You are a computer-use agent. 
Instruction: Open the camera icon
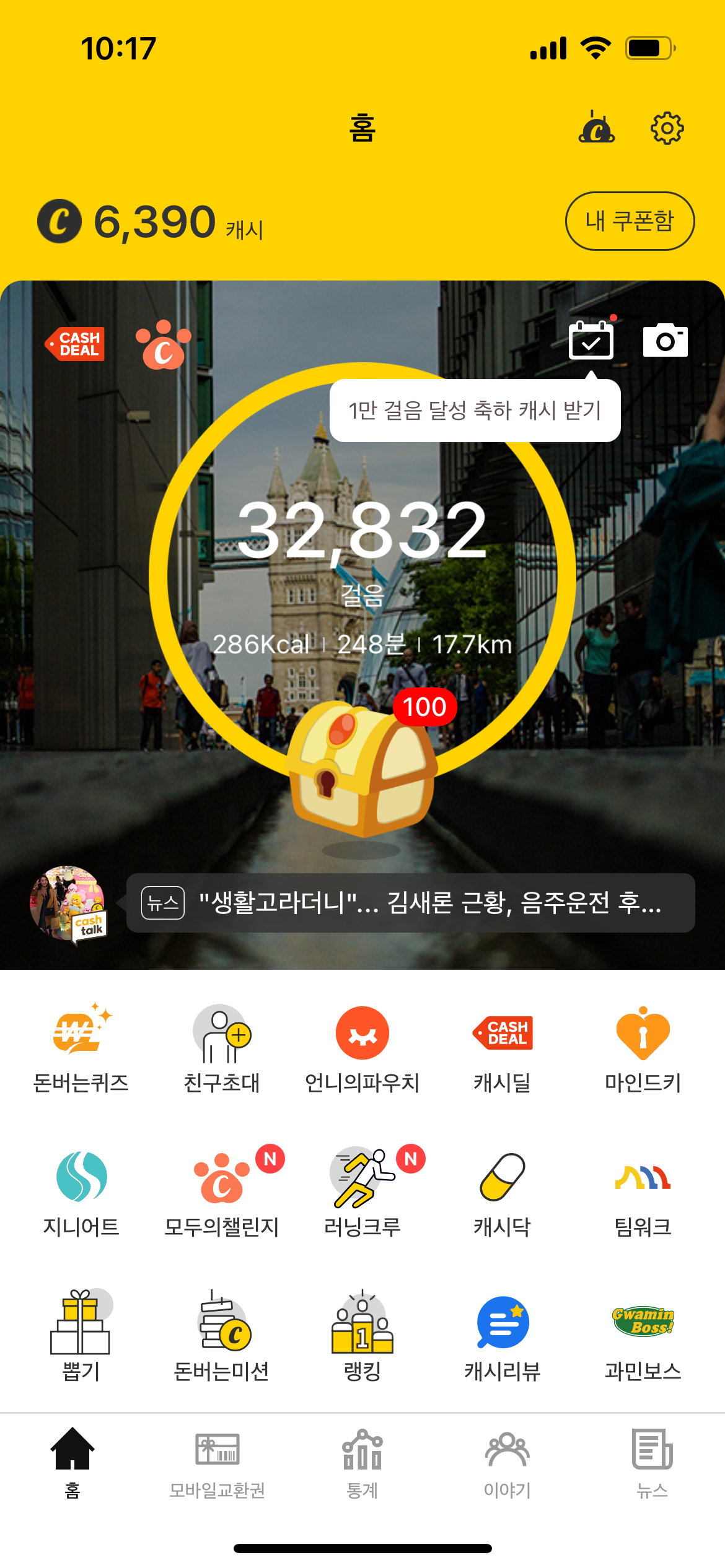(665, 340)
